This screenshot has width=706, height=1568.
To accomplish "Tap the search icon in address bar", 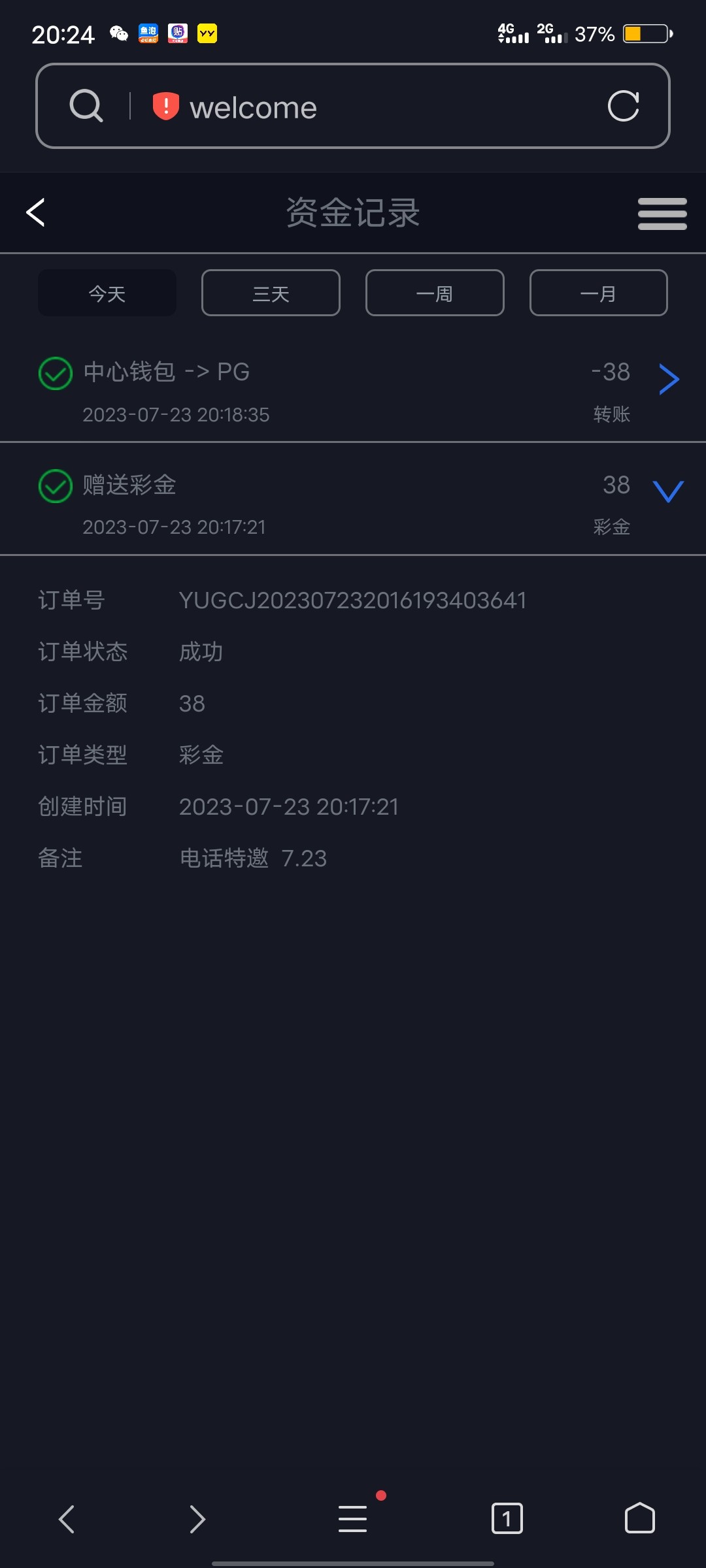I will point(86,106).
